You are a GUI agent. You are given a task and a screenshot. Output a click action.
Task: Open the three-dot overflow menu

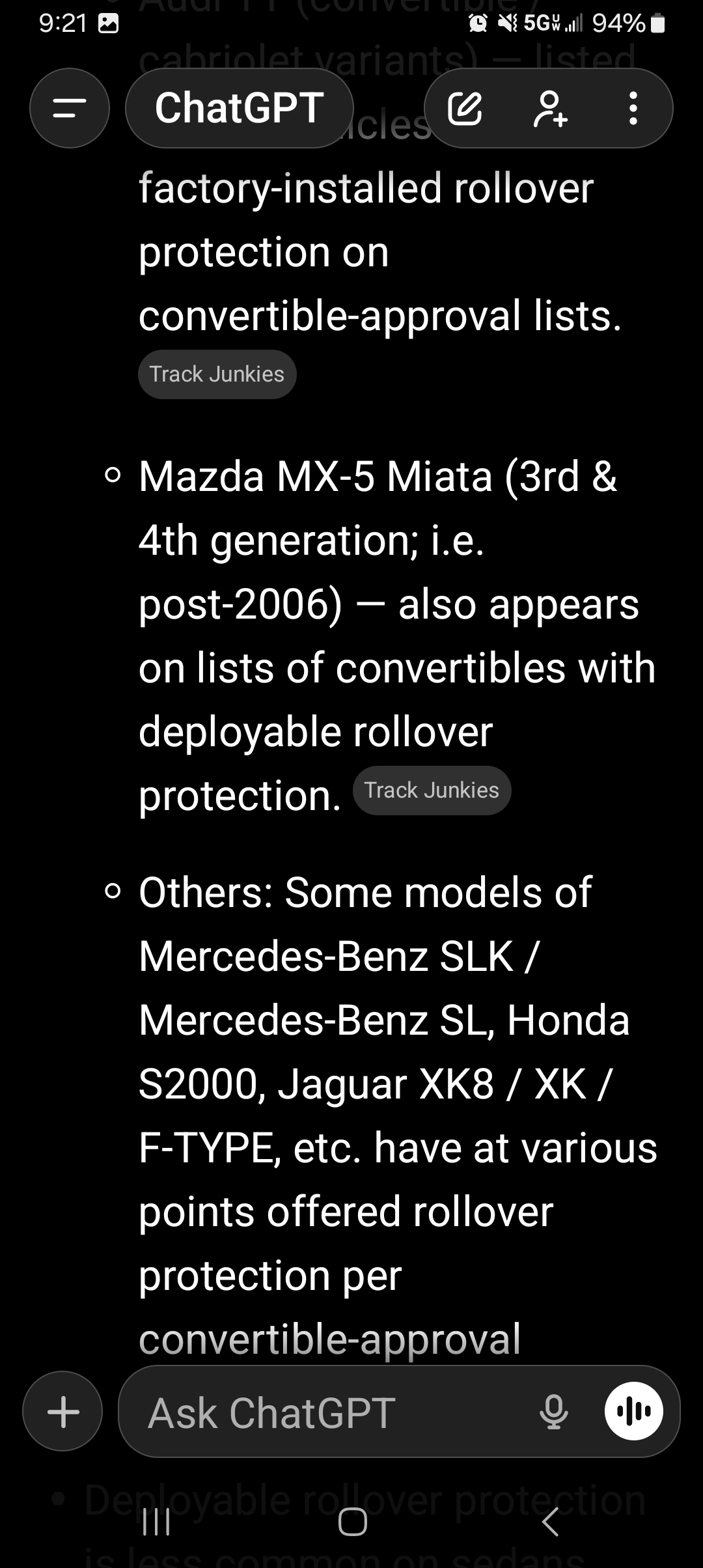[x=633, y=108]
